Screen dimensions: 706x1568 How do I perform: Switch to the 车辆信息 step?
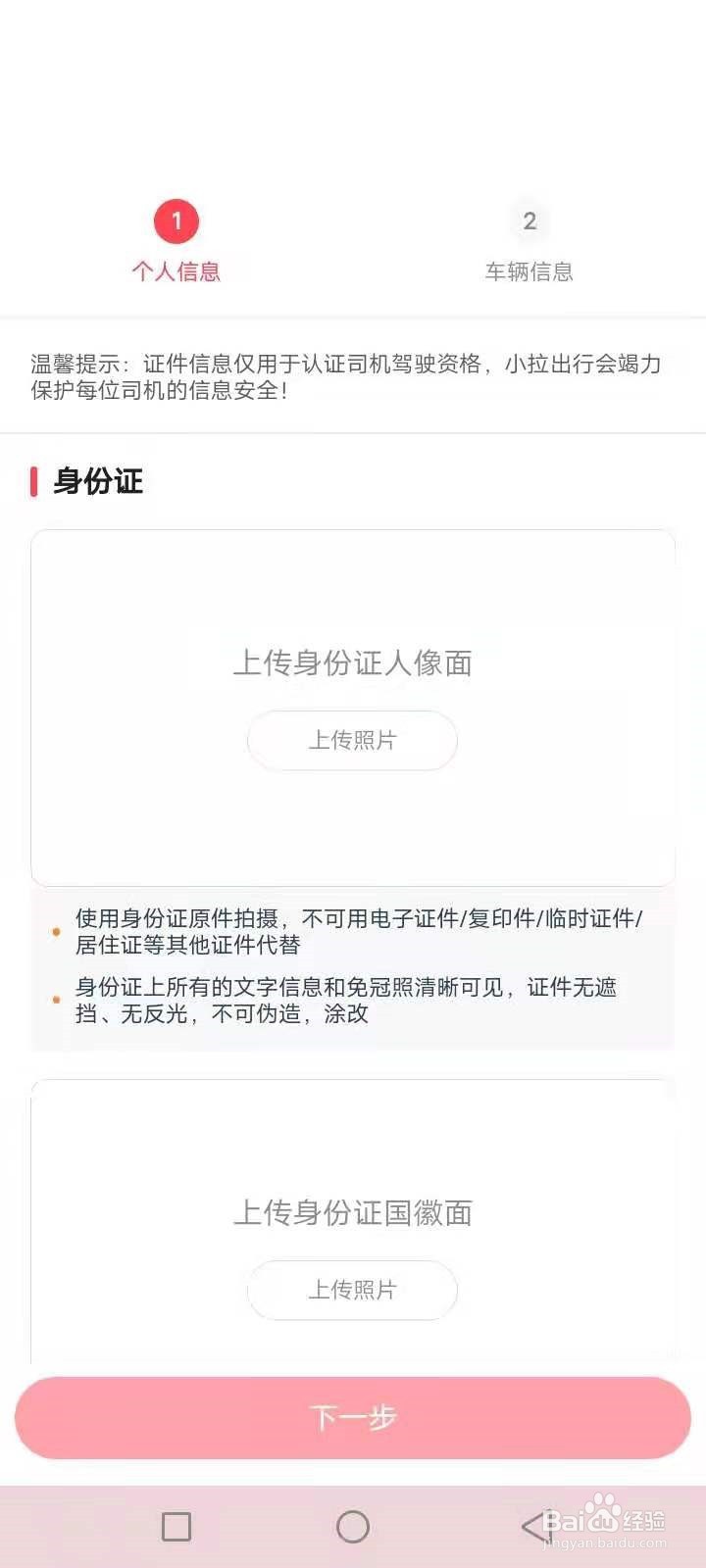[x=529, y=271]
